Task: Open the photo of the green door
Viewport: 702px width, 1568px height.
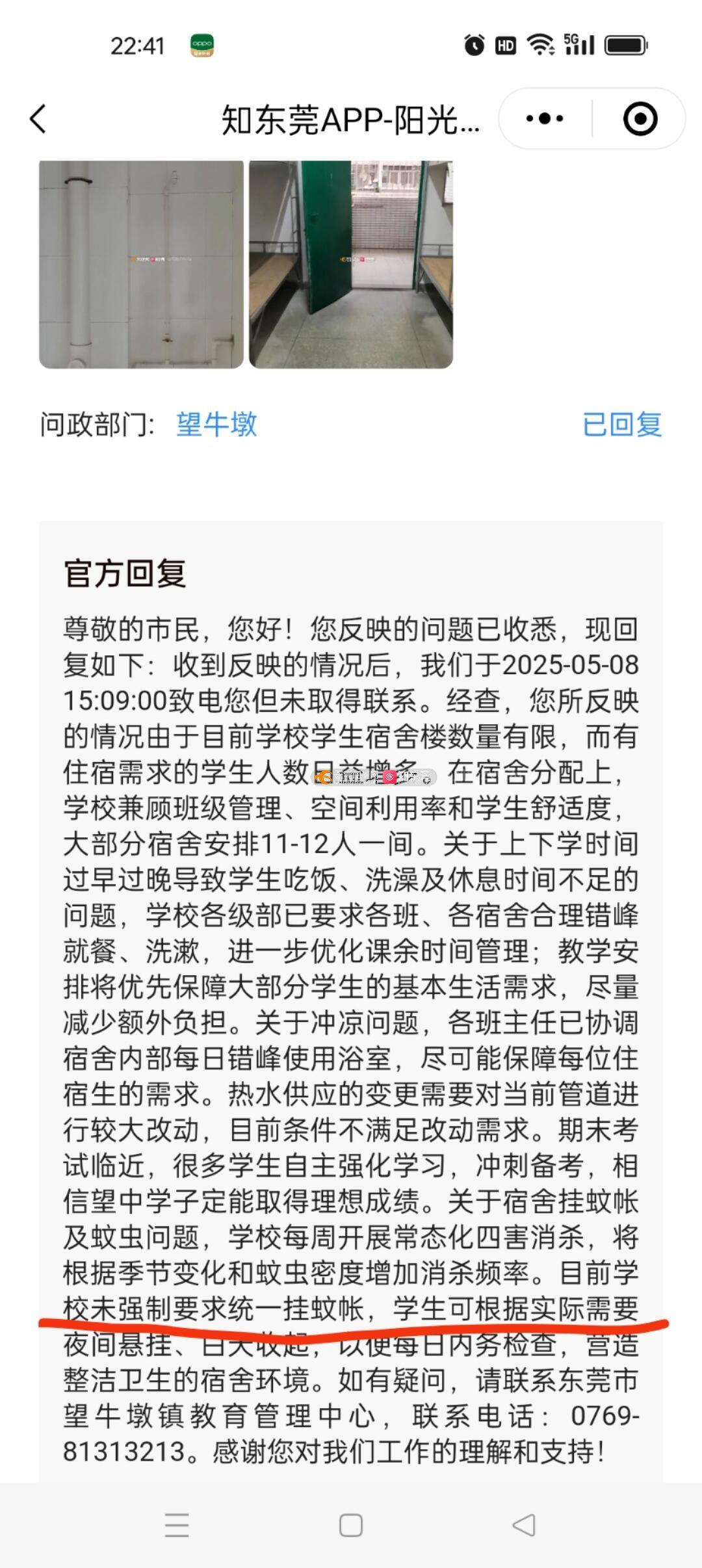Action: click(351, 265)
